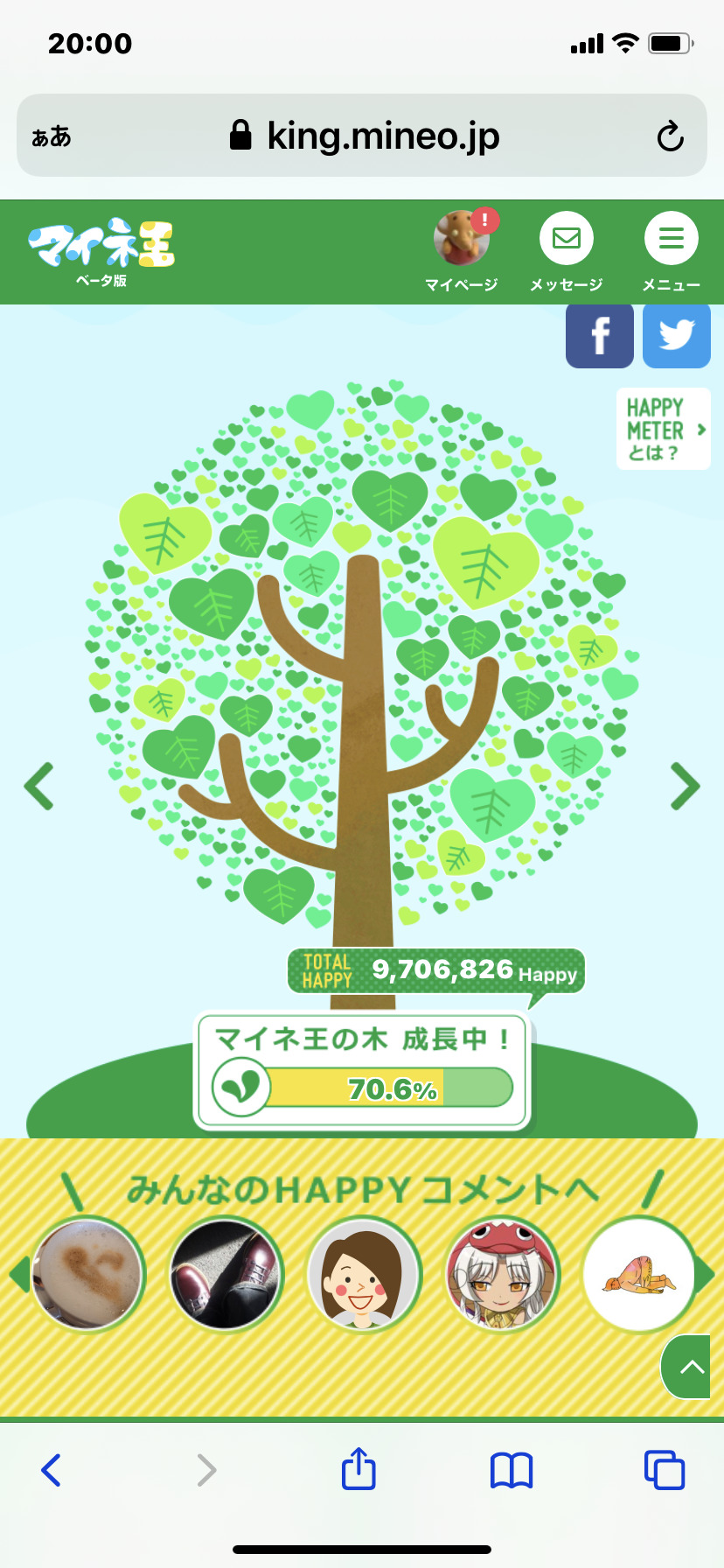Go to マイネ王 home via logo
The image size is (724, 1568).
pos(101,251)
